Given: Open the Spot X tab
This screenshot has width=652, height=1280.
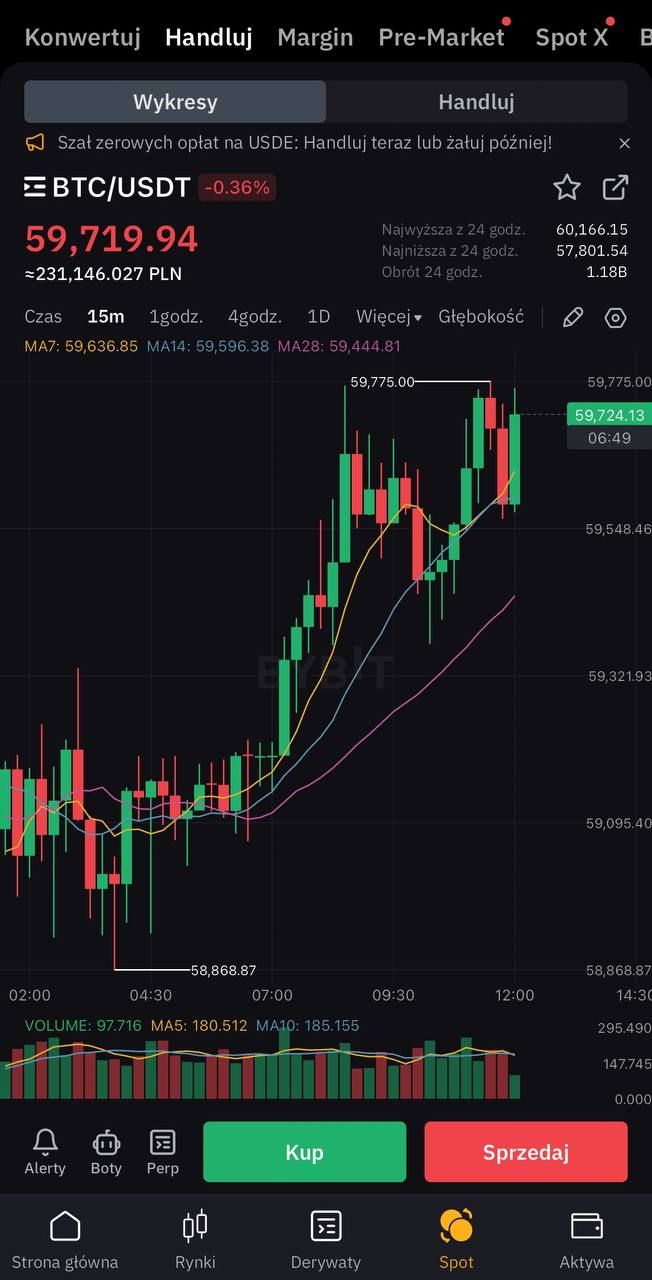Looking at the screenshot, I should click(x=572, y=37).
